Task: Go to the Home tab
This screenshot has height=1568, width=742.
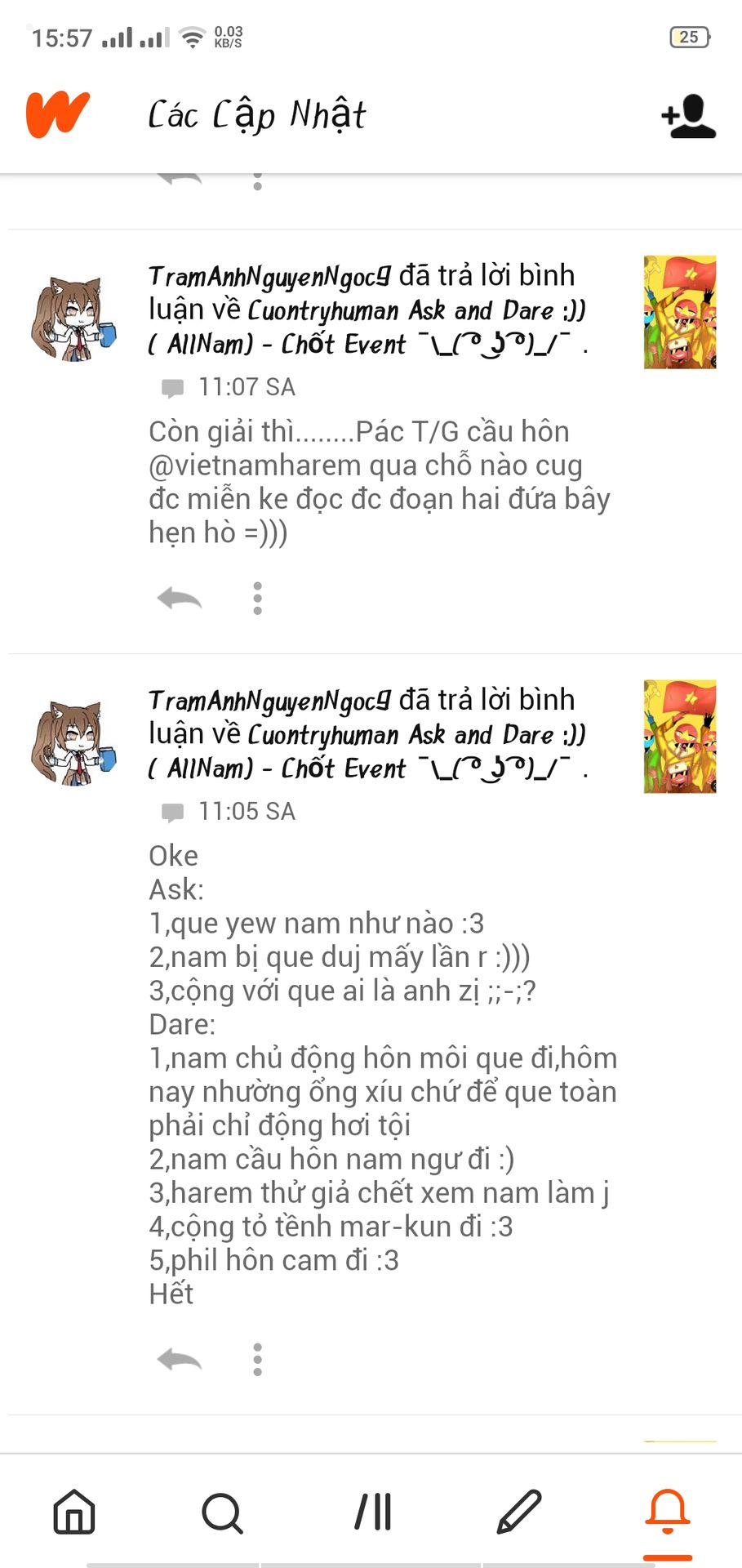Action: [x=74, y=1512]
